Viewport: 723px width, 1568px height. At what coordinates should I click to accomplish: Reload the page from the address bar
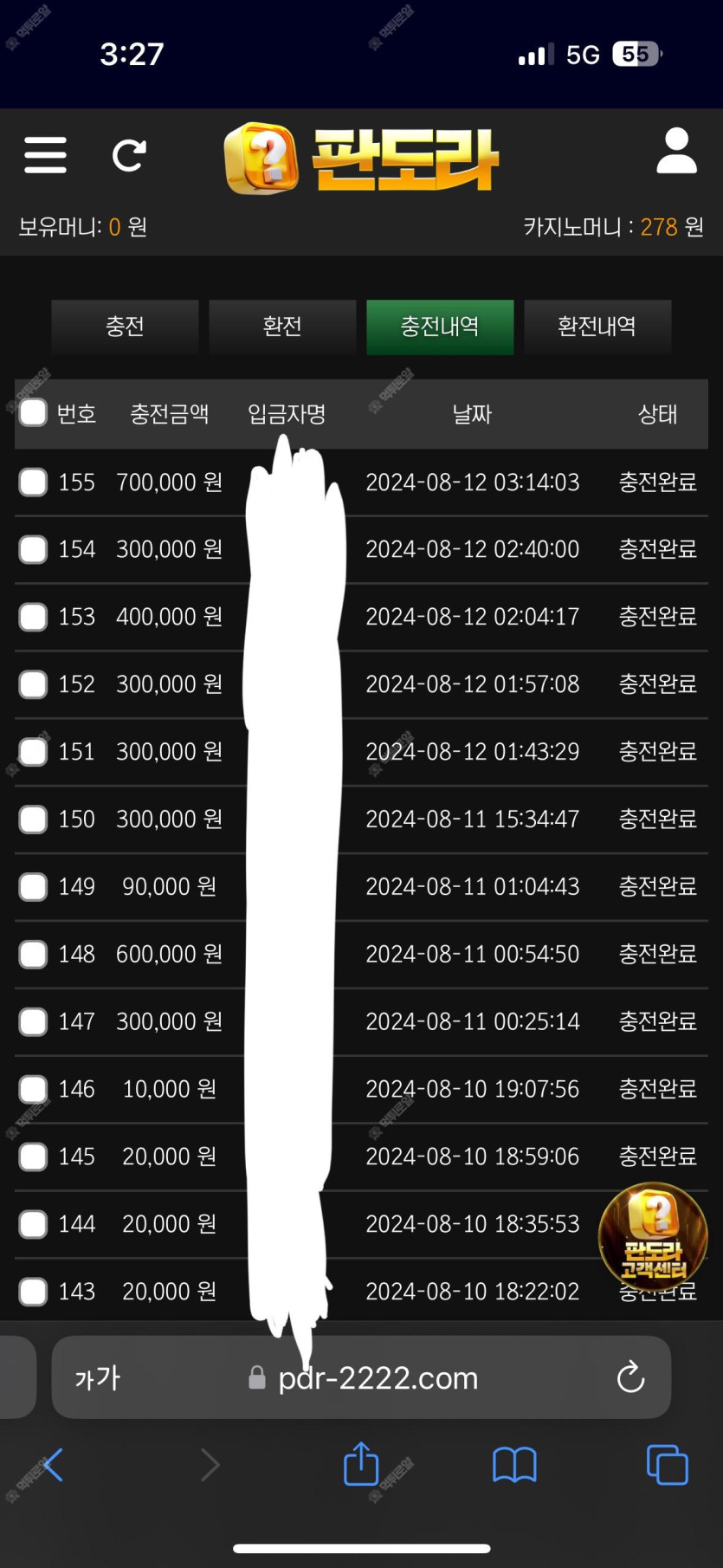tap(630, 1377)
